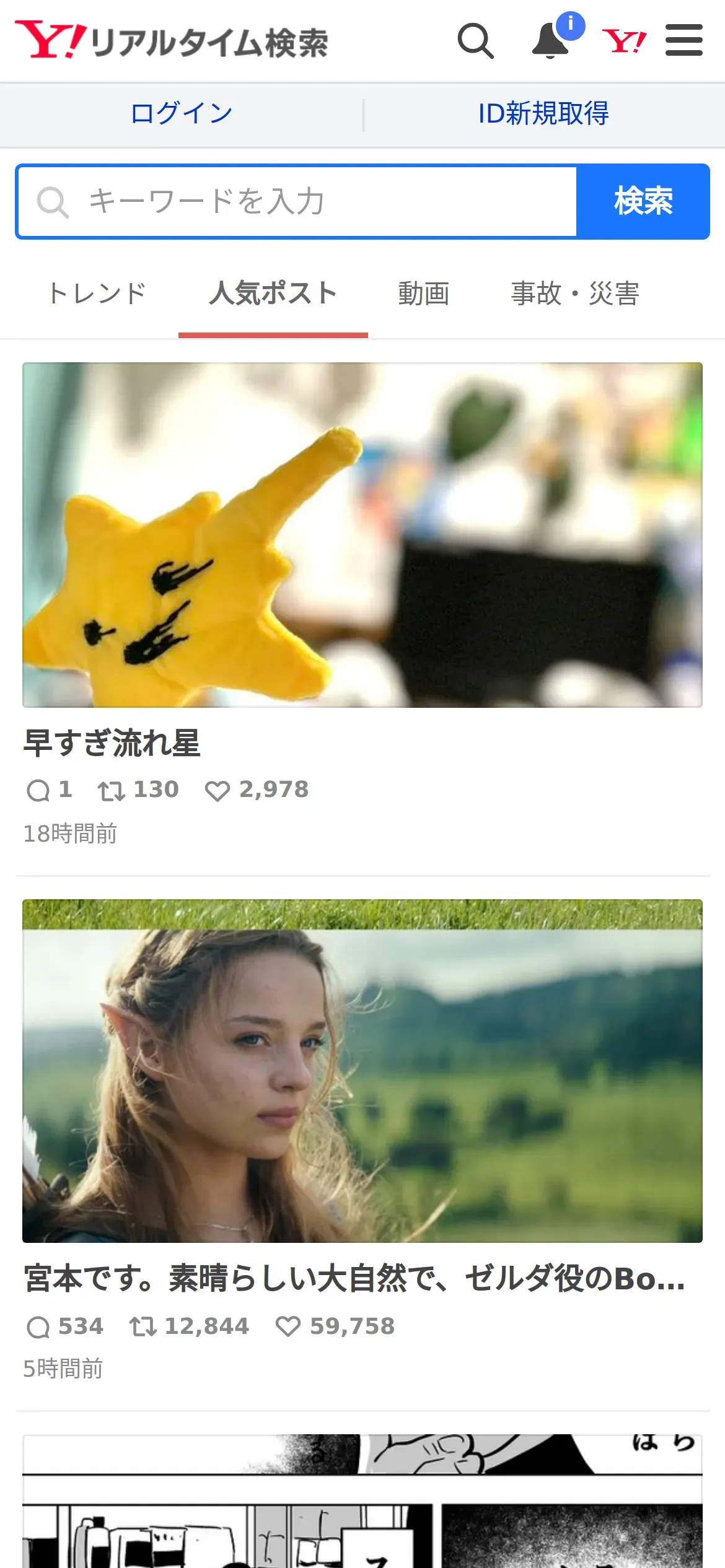Screen dimensions: 725x1568
Task: Tap the Yahoo! リアルタイム検索 logo
Action: (x=172, y=41)
